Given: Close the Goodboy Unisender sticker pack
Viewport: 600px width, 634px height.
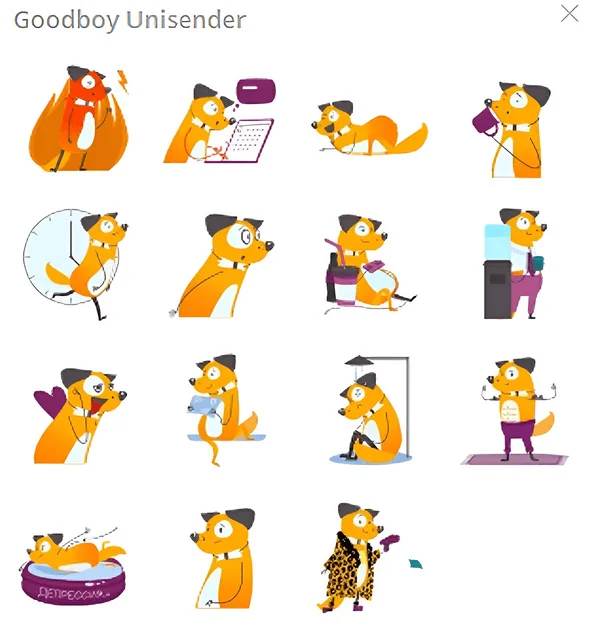Looking at the screenshot, I should [570, 13].
